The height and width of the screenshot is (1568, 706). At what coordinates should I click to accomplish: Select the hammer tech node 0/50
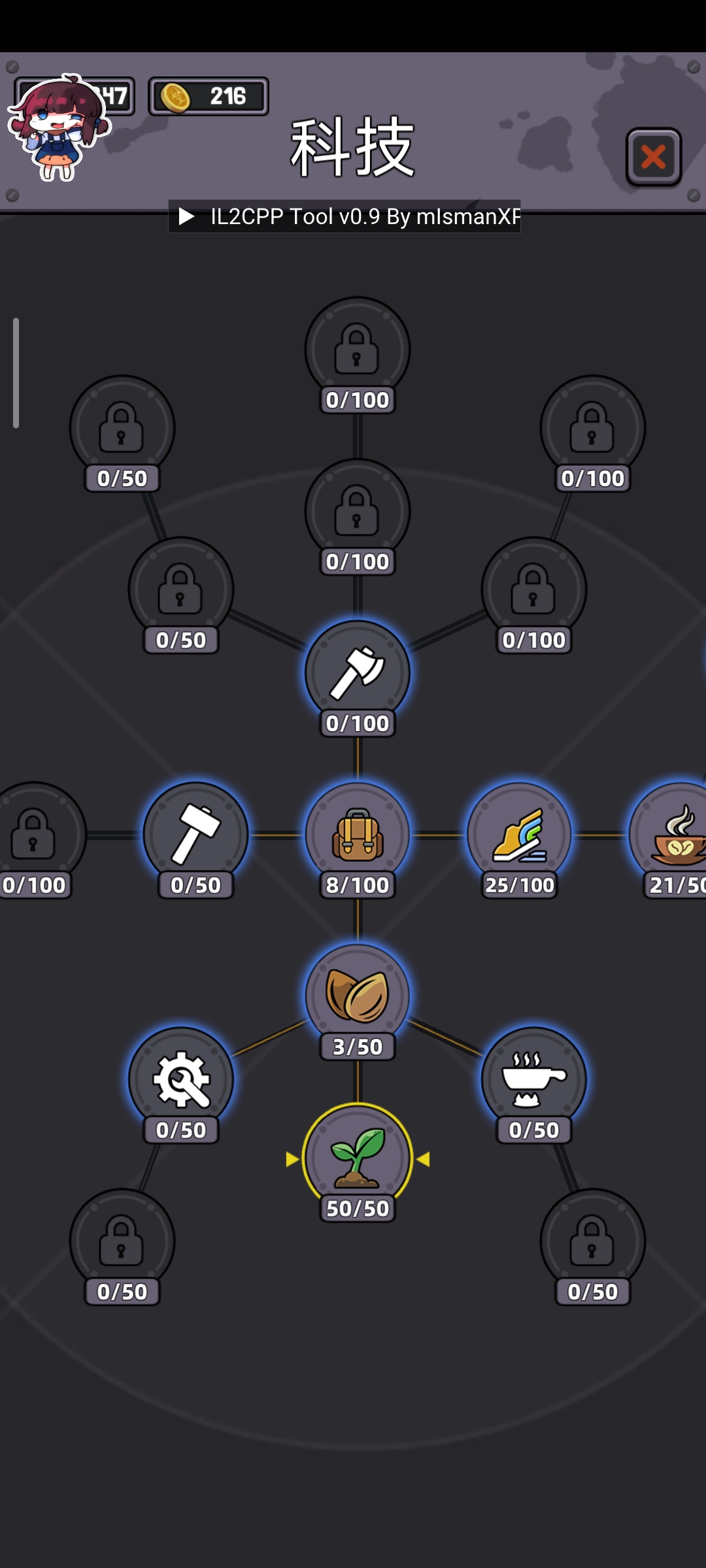195,834
